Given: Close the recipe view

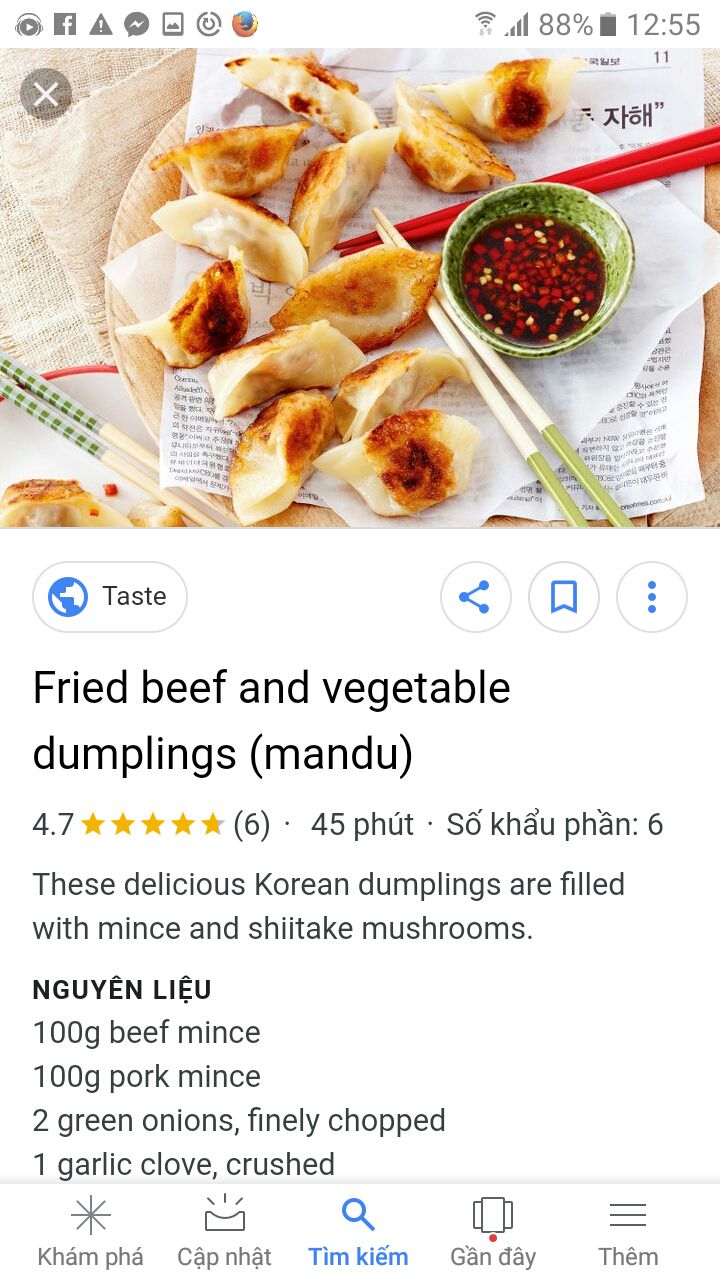Looking at the screenshot, I should 46,95.
